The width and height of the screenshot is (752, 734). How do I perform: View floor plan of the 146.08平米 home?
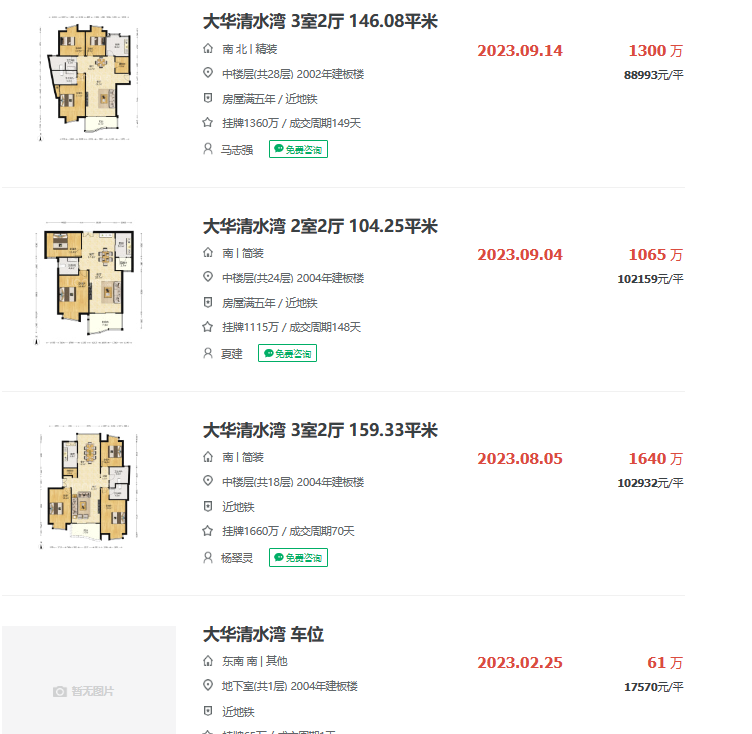(89, 78)
